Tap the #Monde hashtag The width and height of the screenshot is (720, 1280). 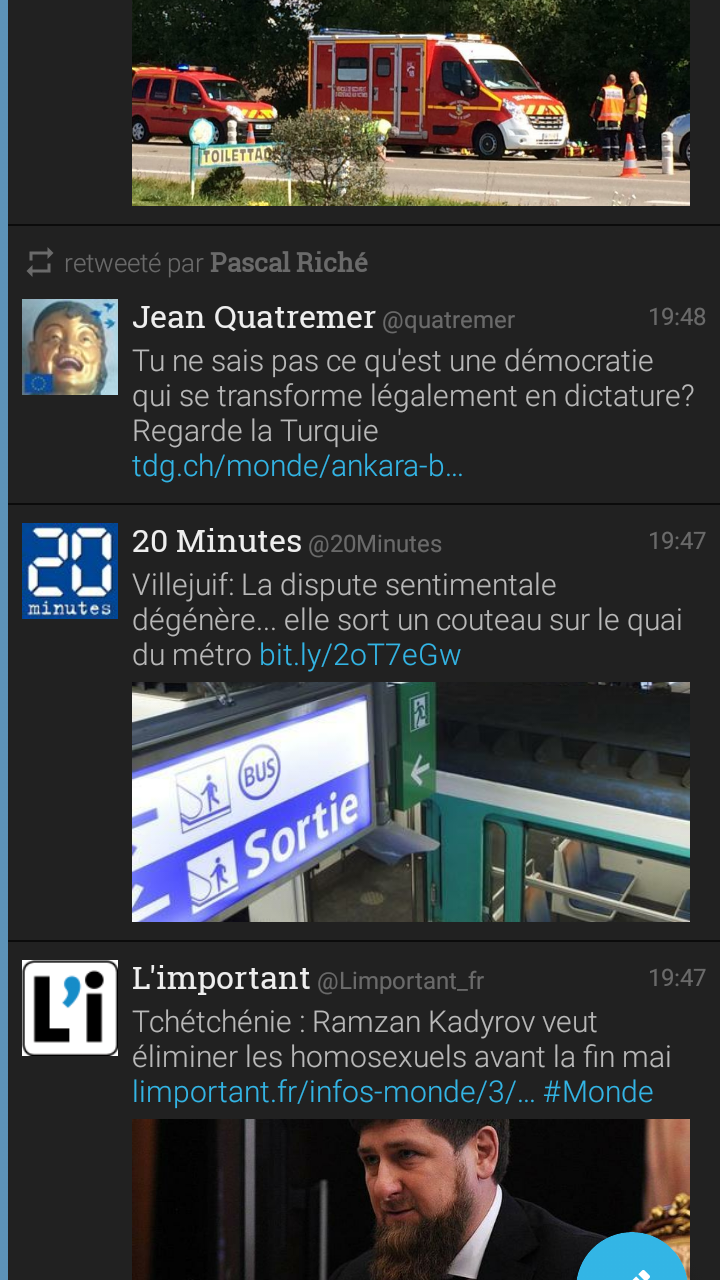598,1092
